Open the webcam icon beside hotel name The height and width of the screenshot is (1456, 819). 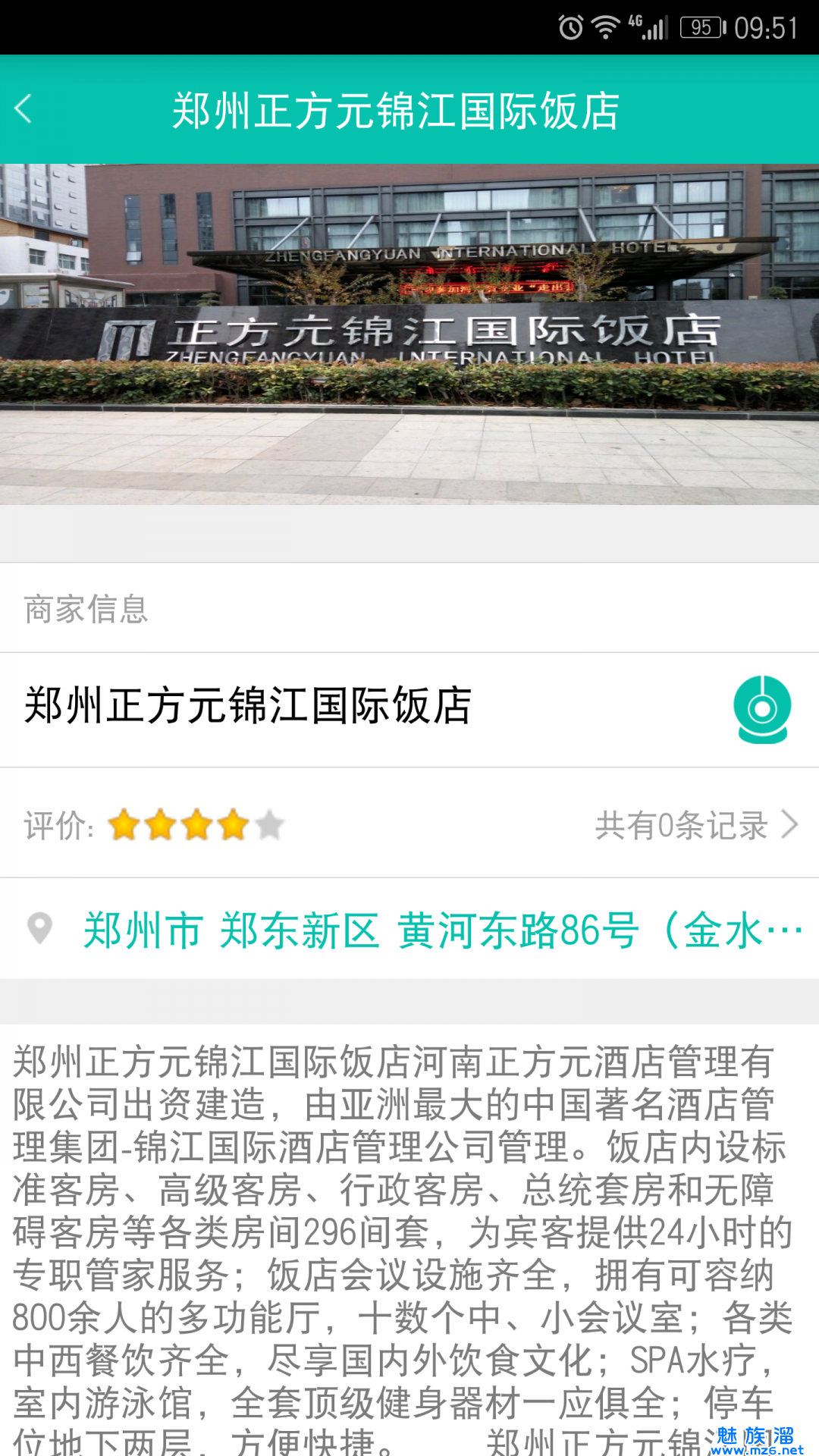click(762, 710)
